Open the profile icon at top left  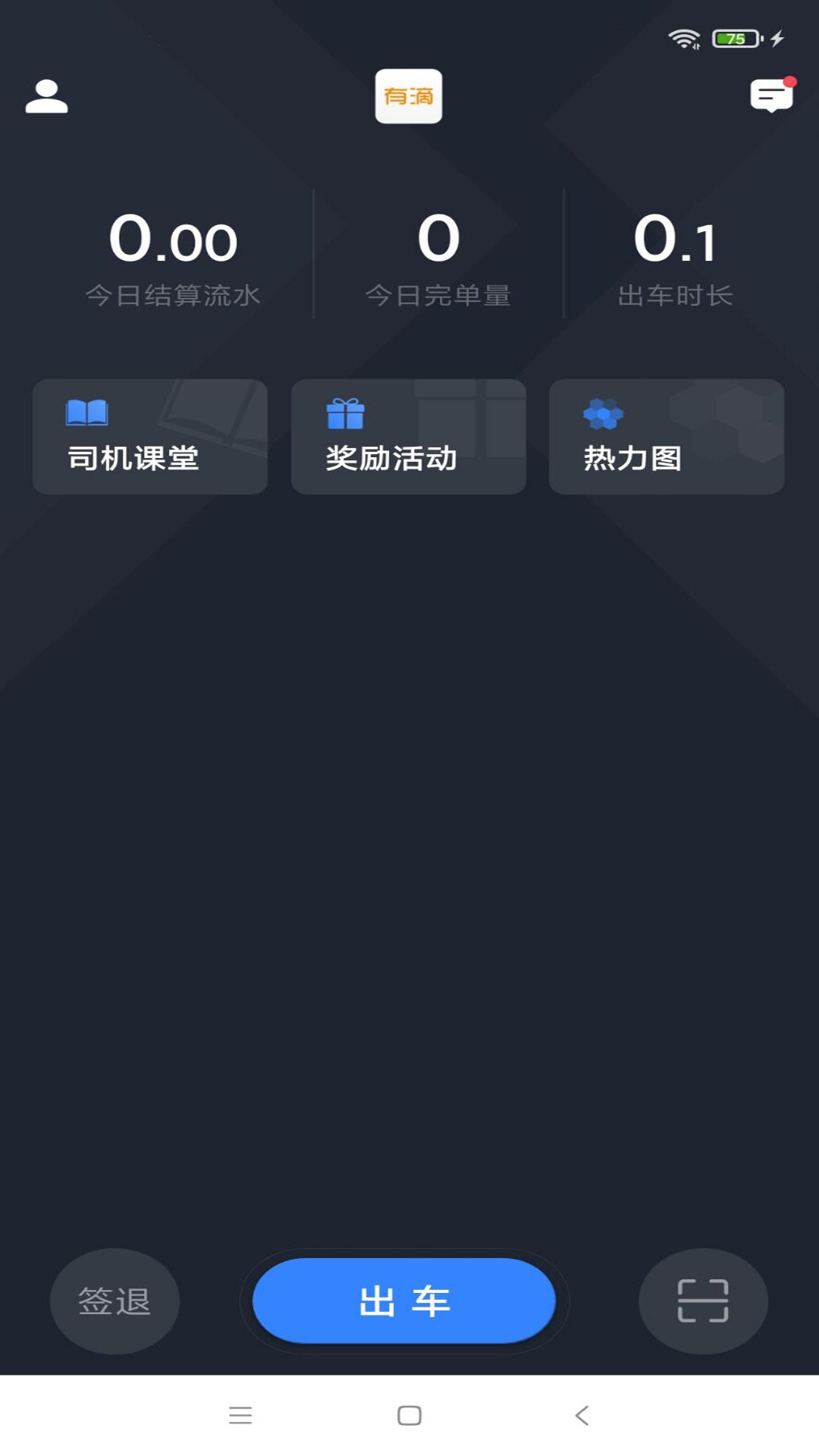[x=45, y=95]
